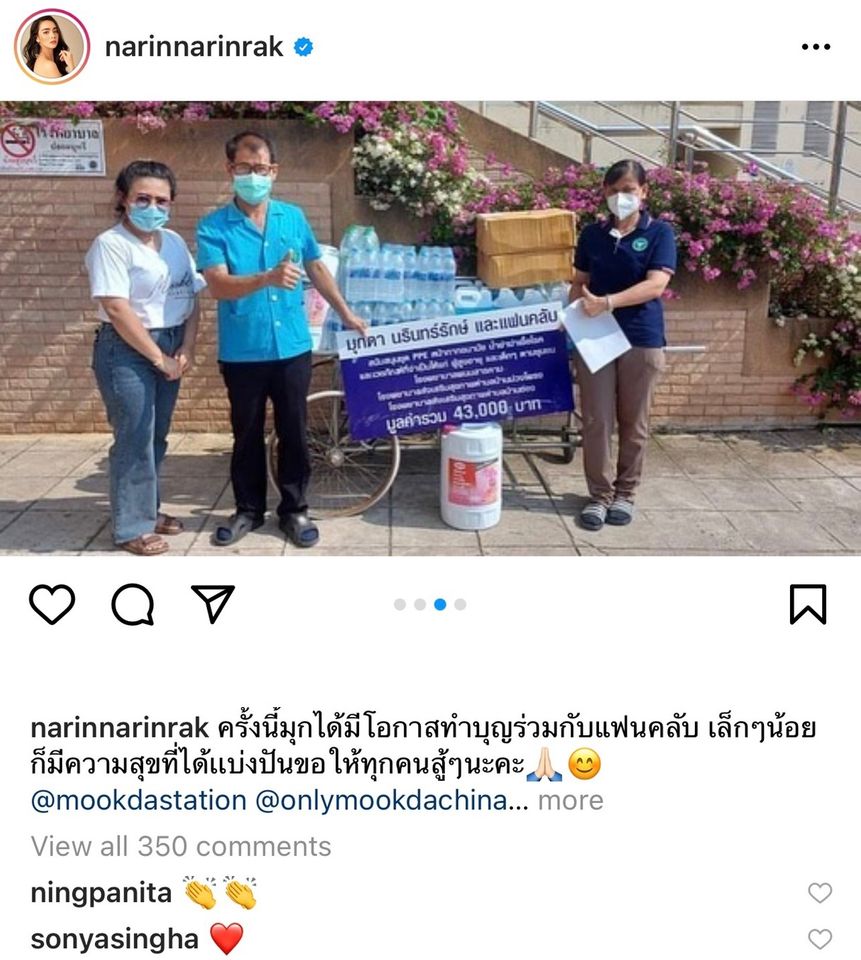This screenshot has height=960, width=861.
Task: Save the post with the bookmark icon
Action: tap(807, 604)
